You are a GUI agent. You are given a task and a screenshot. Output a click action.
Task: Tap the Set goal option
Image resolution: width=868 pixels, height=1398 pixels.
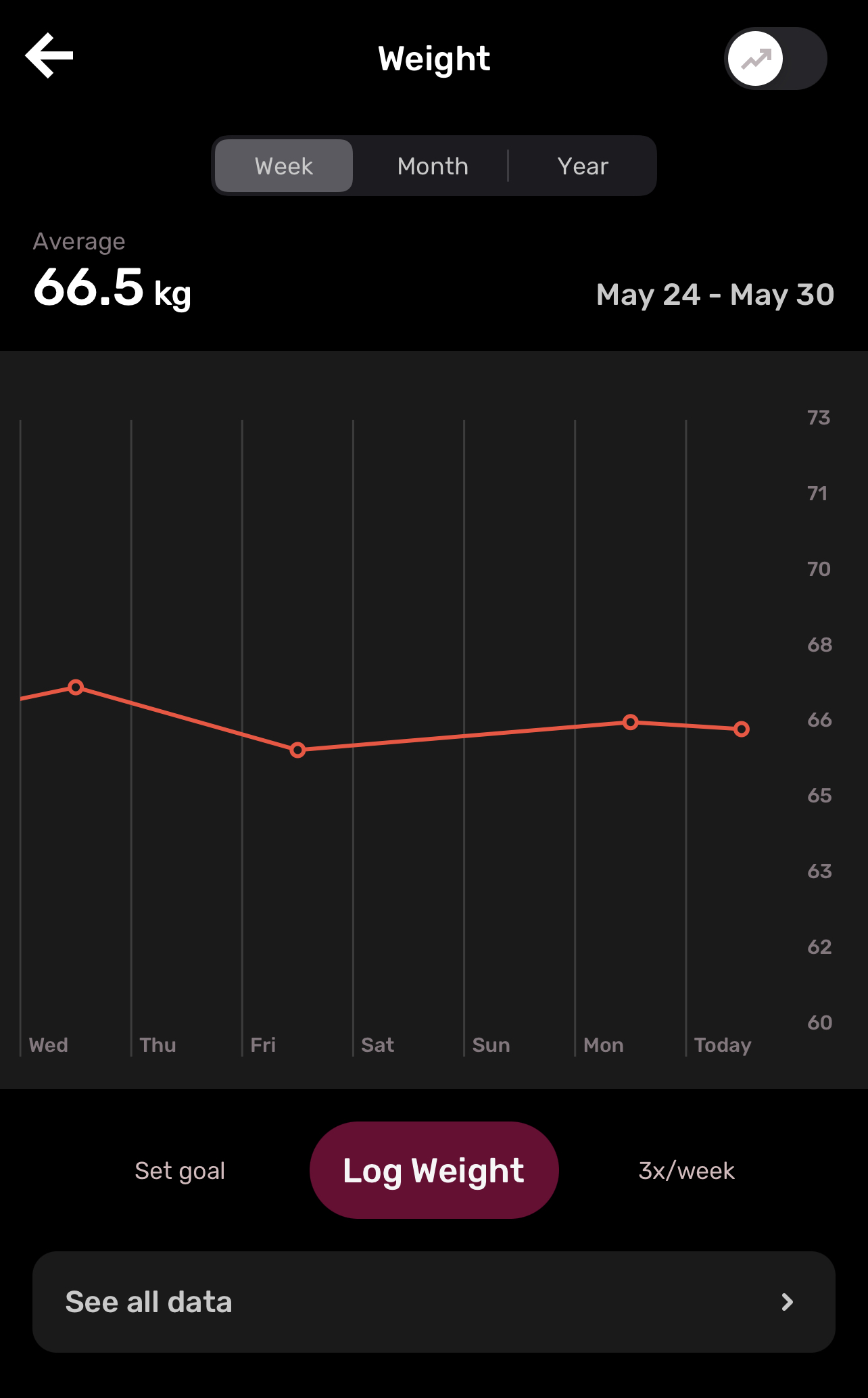click(x=180, y=1171)
